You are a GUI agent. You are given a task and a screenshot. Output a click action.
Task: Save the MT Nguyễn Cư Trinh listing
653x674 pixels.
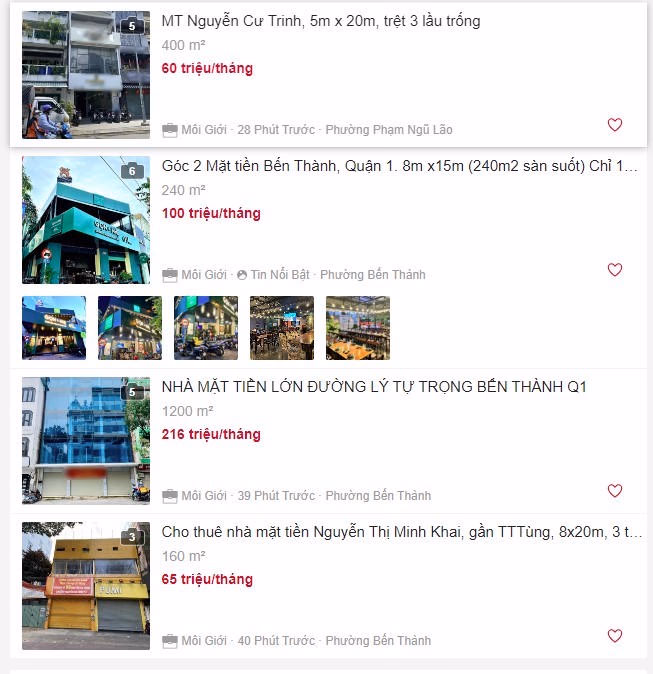coord(615,125)
